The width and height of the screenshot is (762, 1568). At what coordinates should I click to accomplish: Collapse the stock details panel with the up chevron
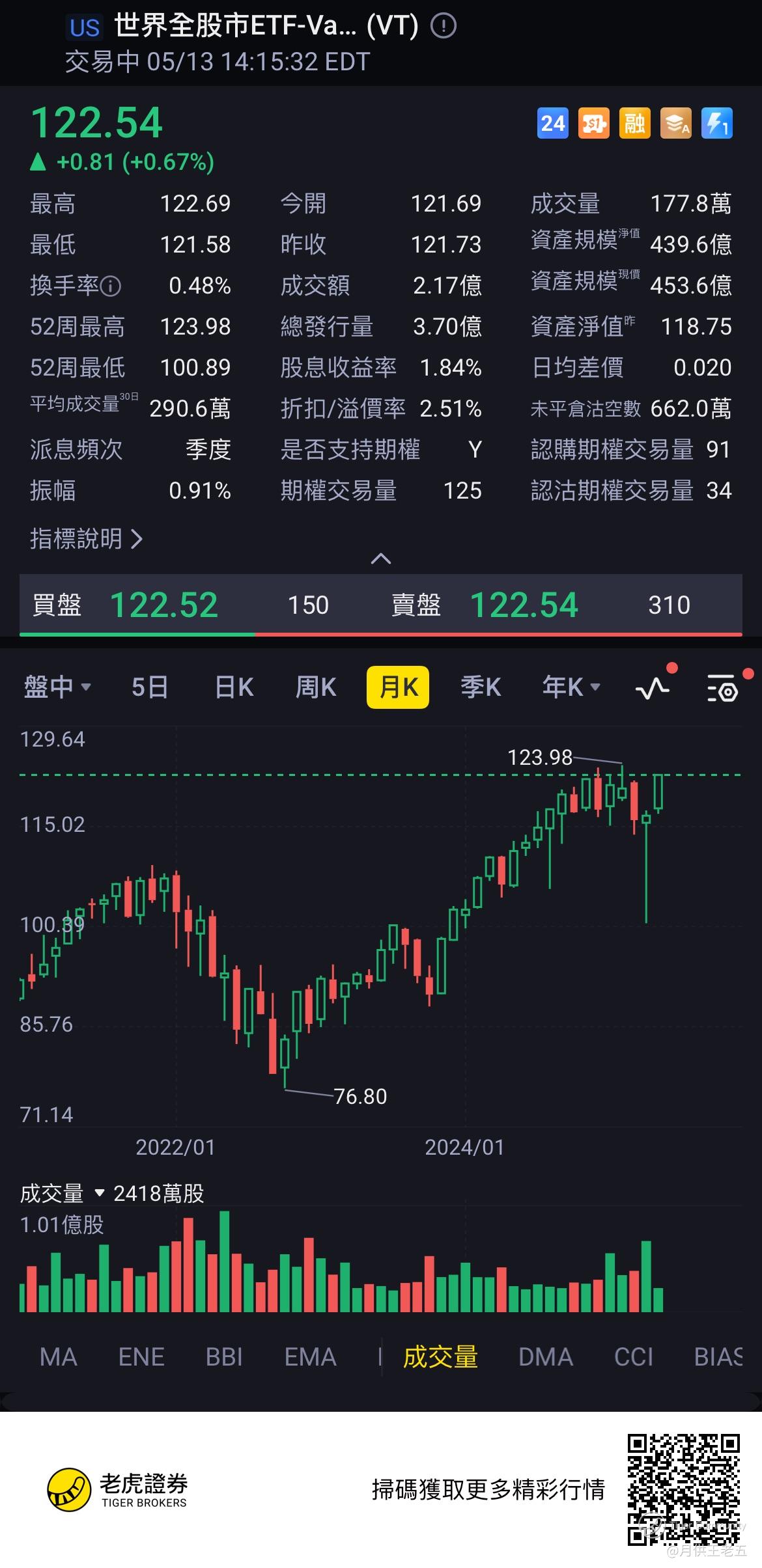coord(380,558)
